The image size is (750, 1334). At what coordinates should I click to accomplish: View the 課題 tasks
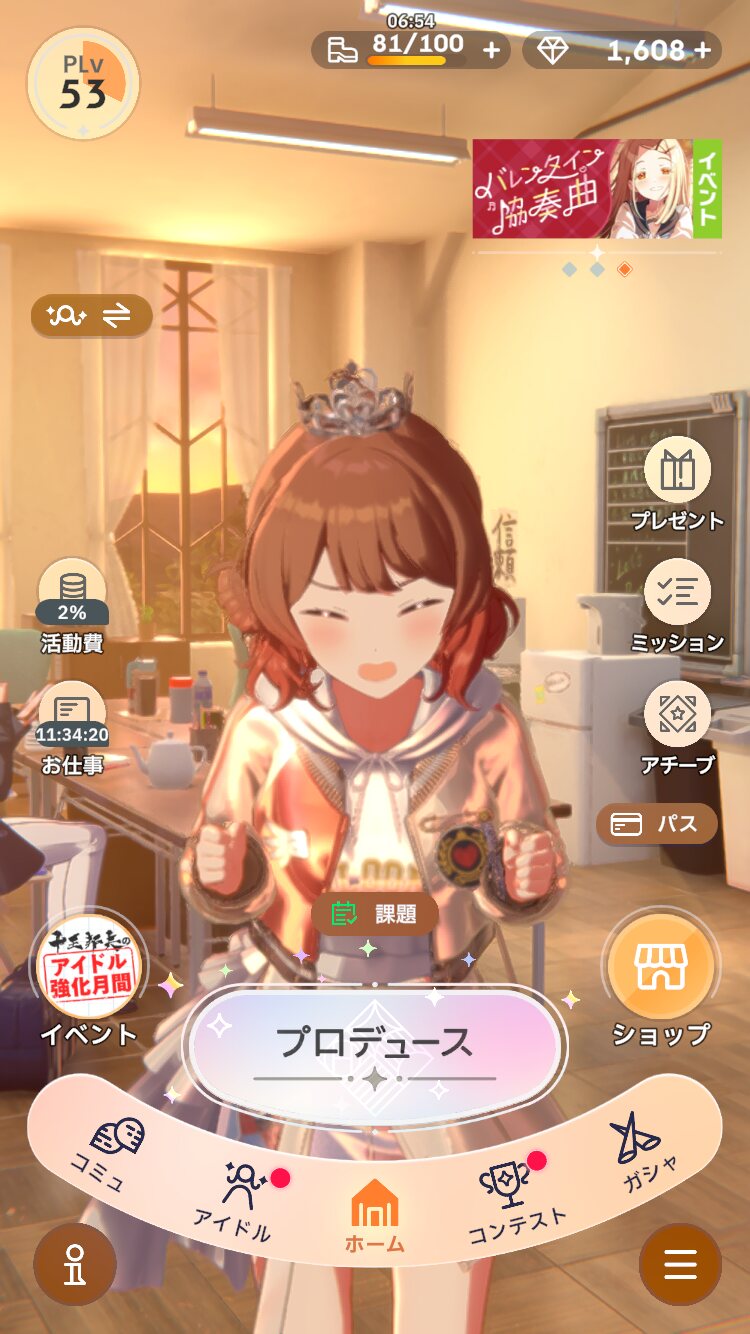coord(375,914)
